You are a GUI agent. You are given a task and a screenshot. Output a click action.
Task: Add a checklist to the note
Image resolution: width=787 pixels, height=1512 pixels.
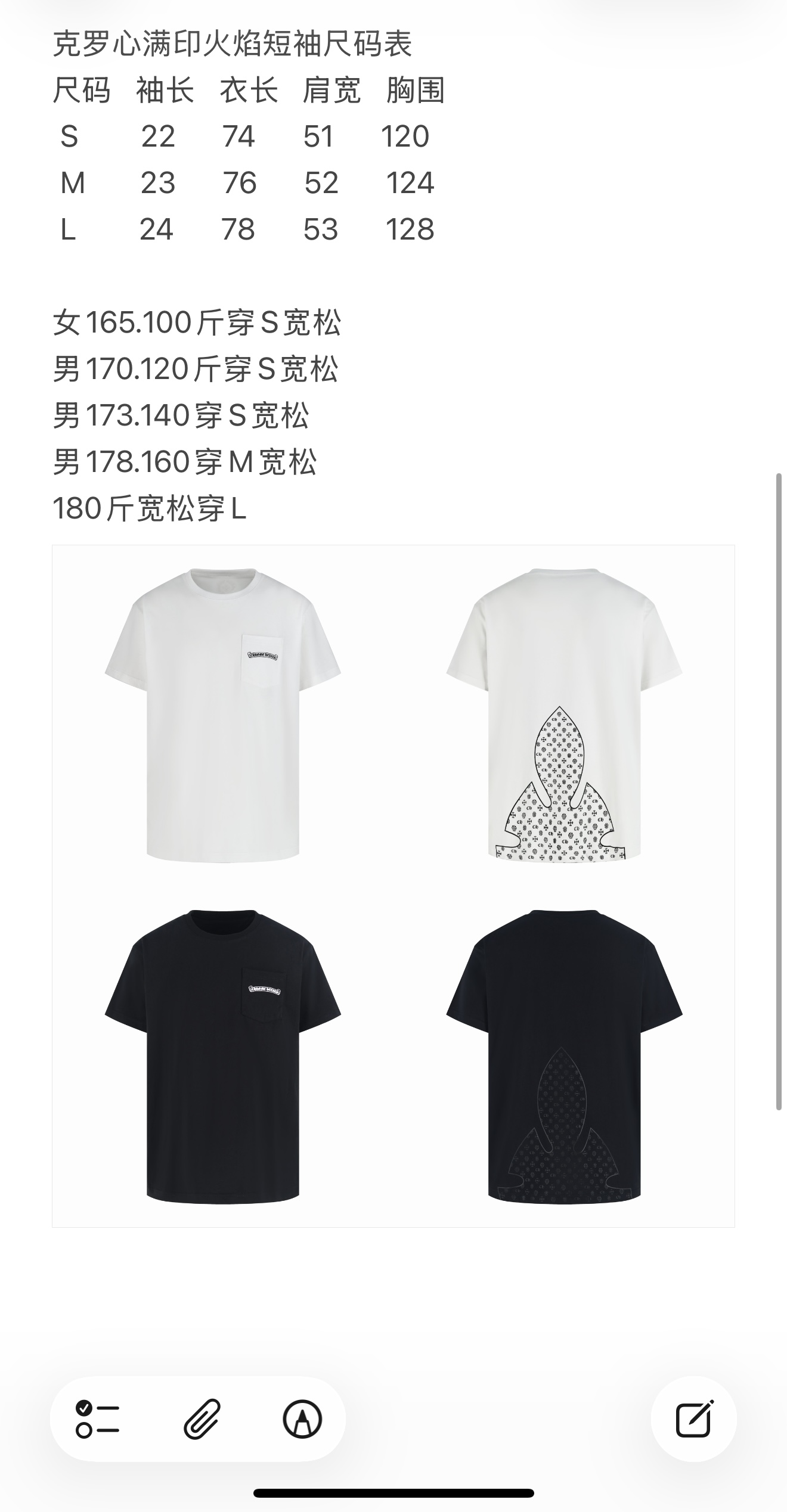98,1419
